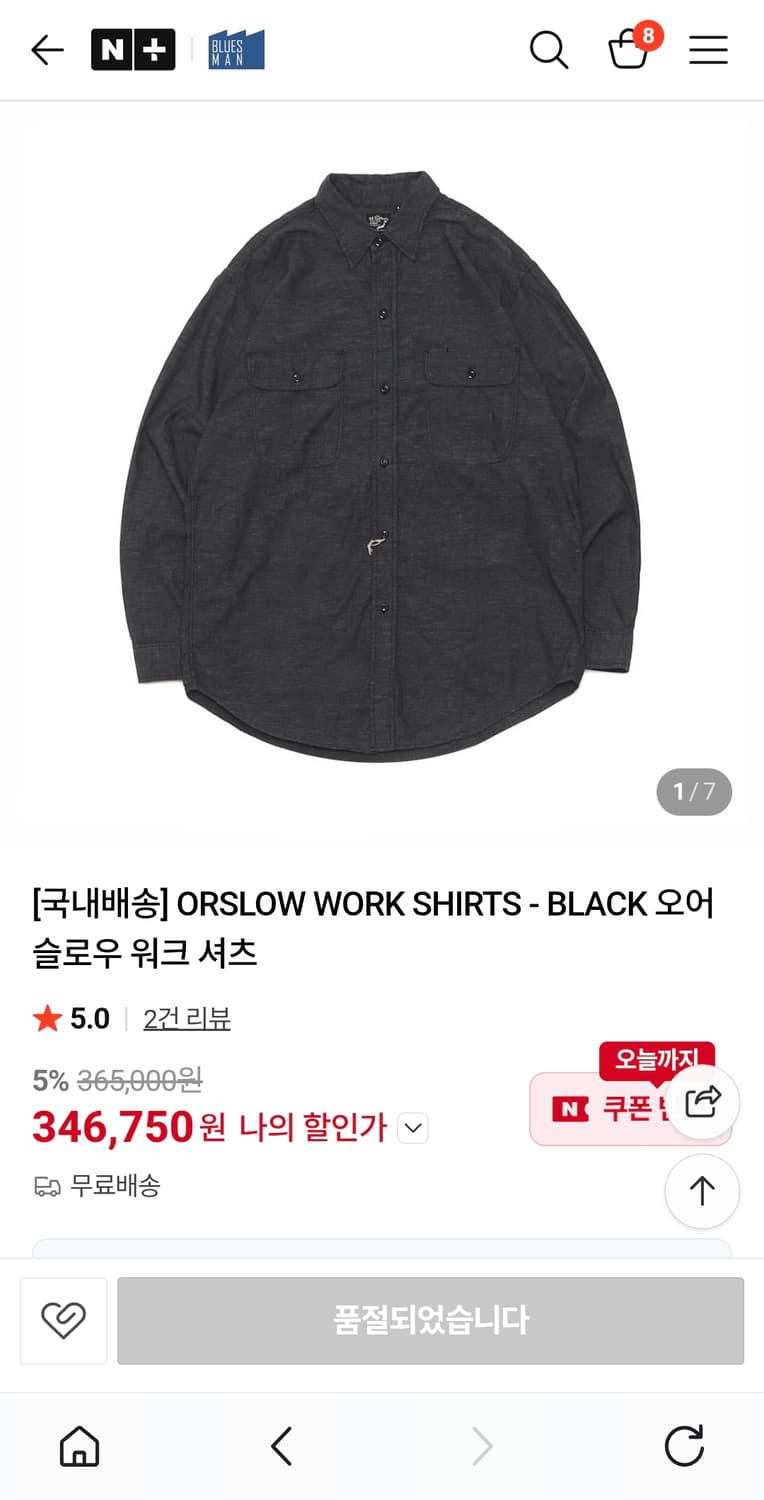Tap the 1/7 image counter indicator
Viewport: 764px width, 1500px height.
[x=693, y=792]
